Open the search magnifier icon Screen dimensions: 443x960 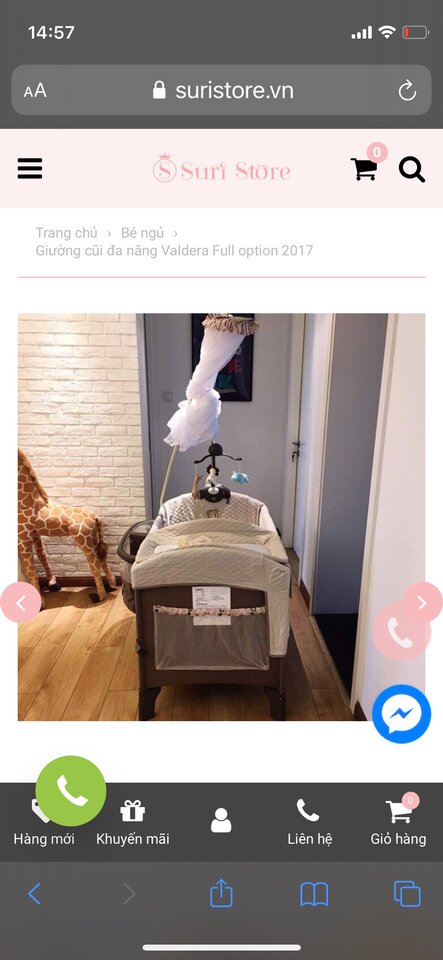[x=412, y=169]
